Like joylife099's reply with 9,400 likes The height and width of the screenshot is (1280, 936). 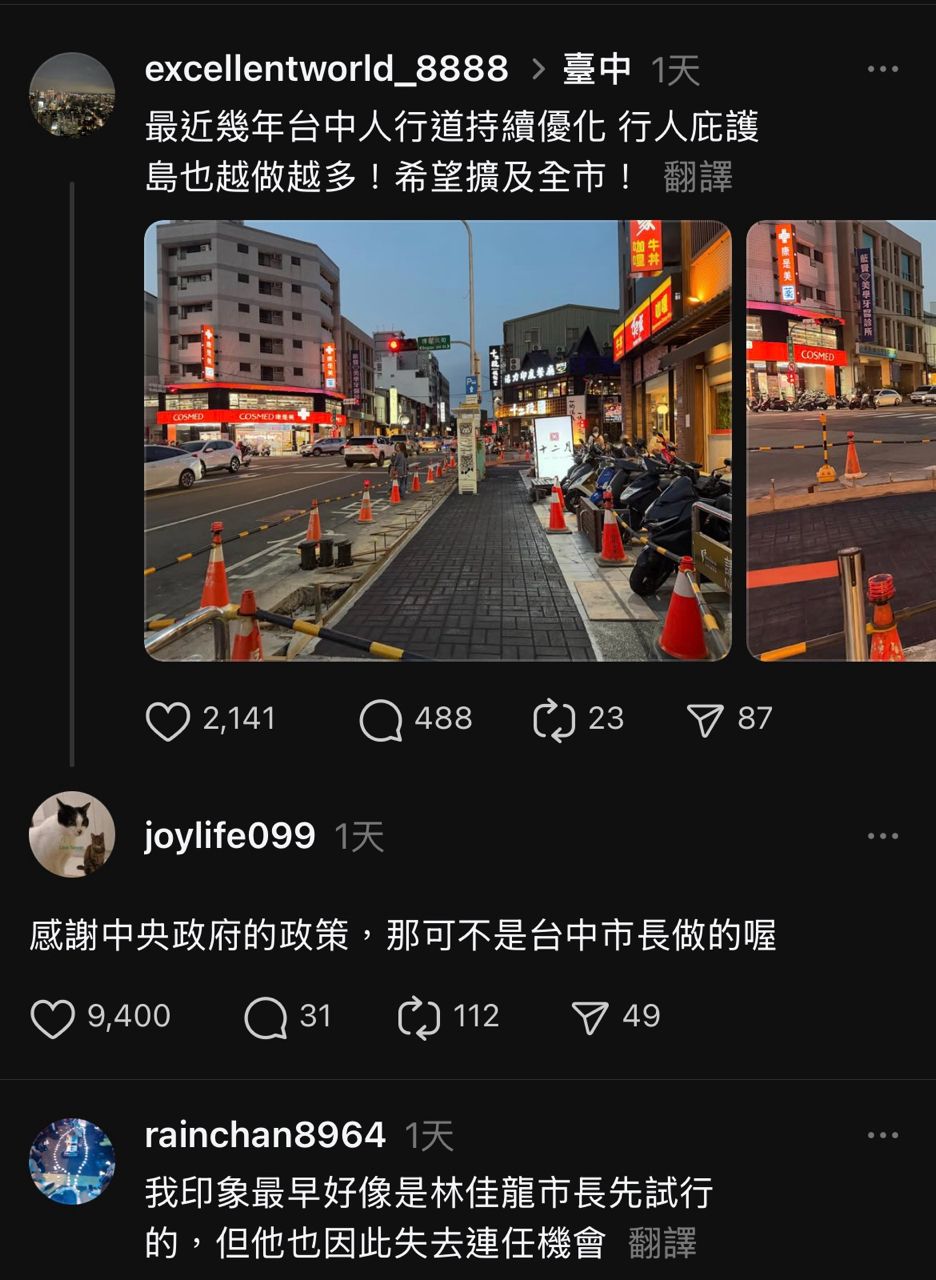53,1017
